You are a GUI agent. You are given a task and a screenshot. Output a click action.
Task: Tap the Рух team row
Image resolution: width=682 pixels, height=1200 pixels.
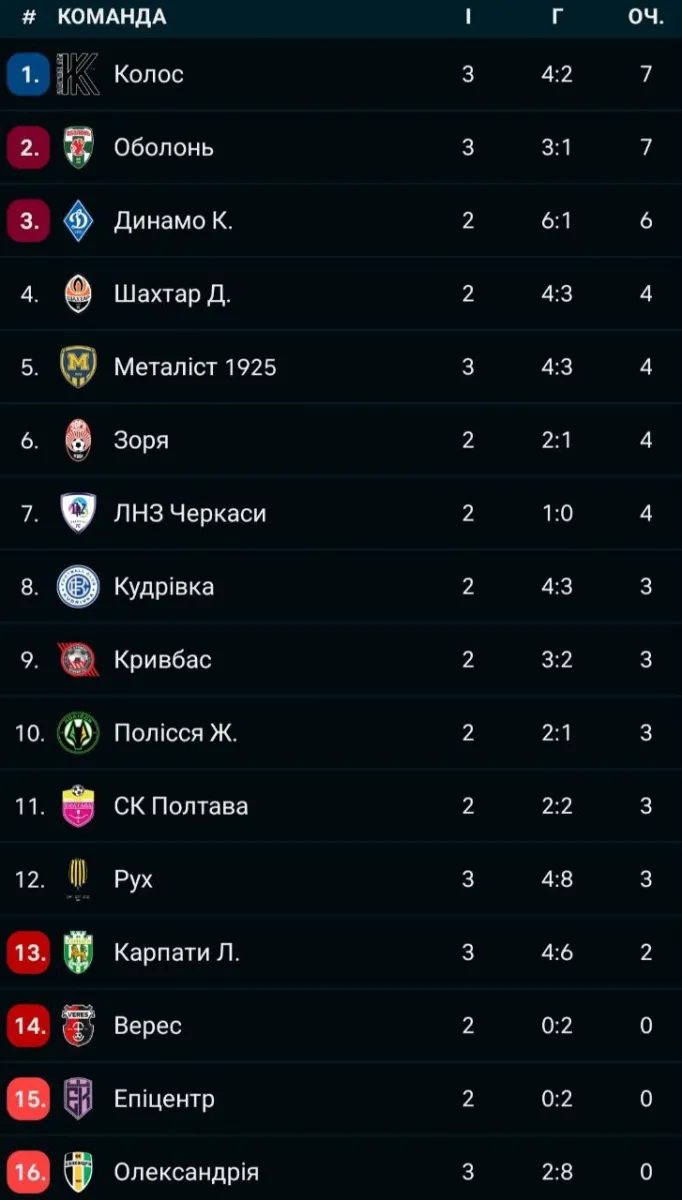click(133, 879)
